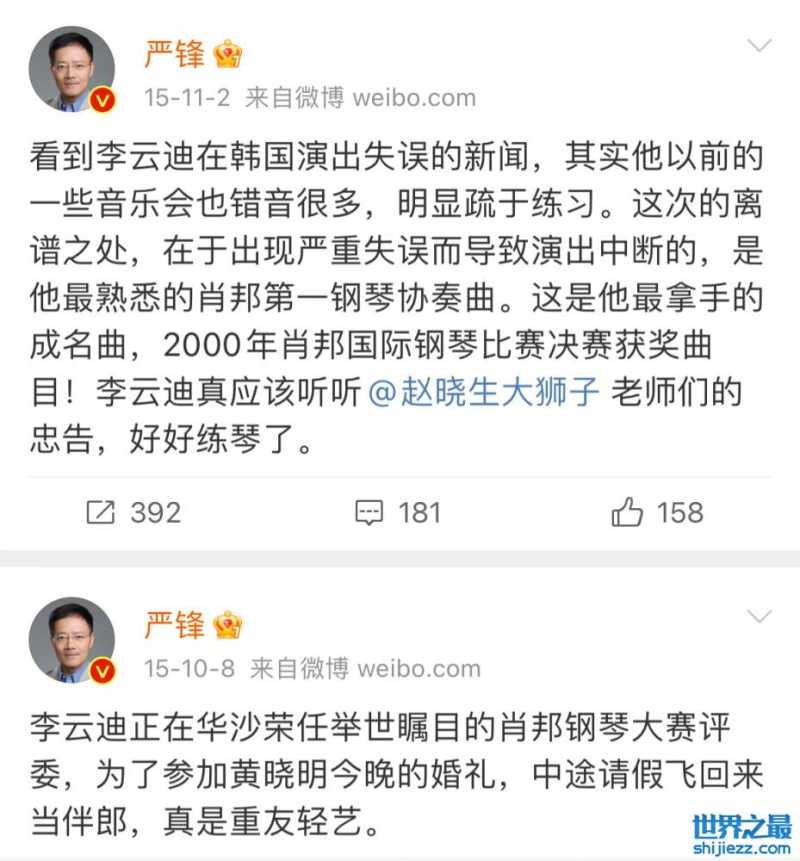800x861 pixels.
Task: View 严锋's profile photo on the 15-10-8 post
Action: pos(71,639)
